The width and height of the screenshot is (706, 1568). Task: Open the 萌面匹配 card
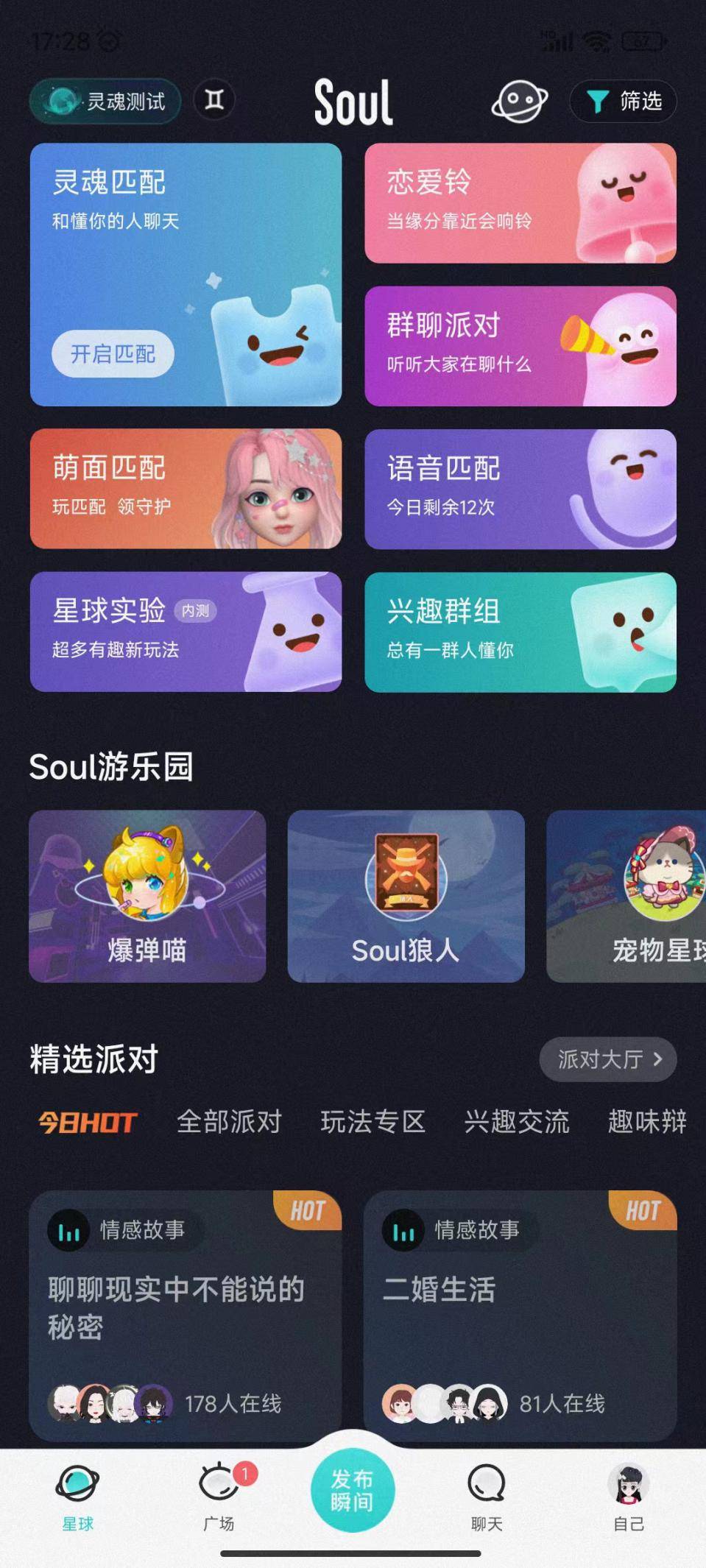click(x=186, y=489)
